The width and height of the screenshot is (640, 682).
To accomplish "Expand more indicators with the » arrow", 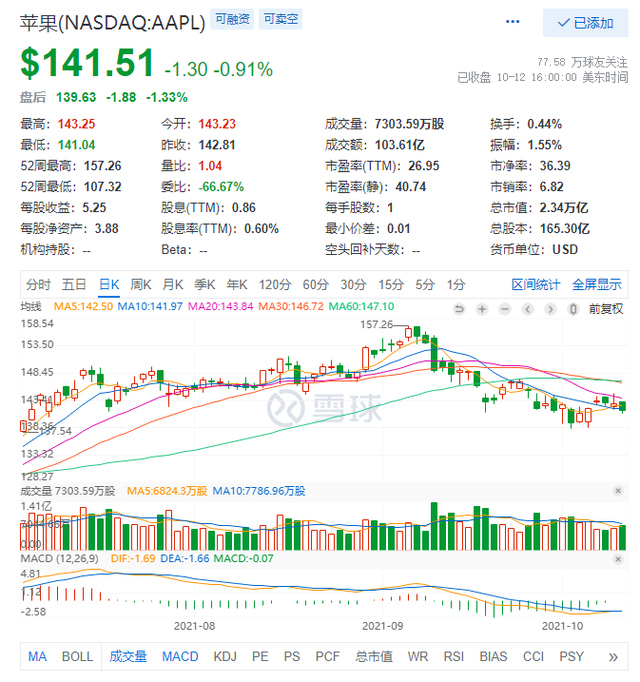I will 613,657.
